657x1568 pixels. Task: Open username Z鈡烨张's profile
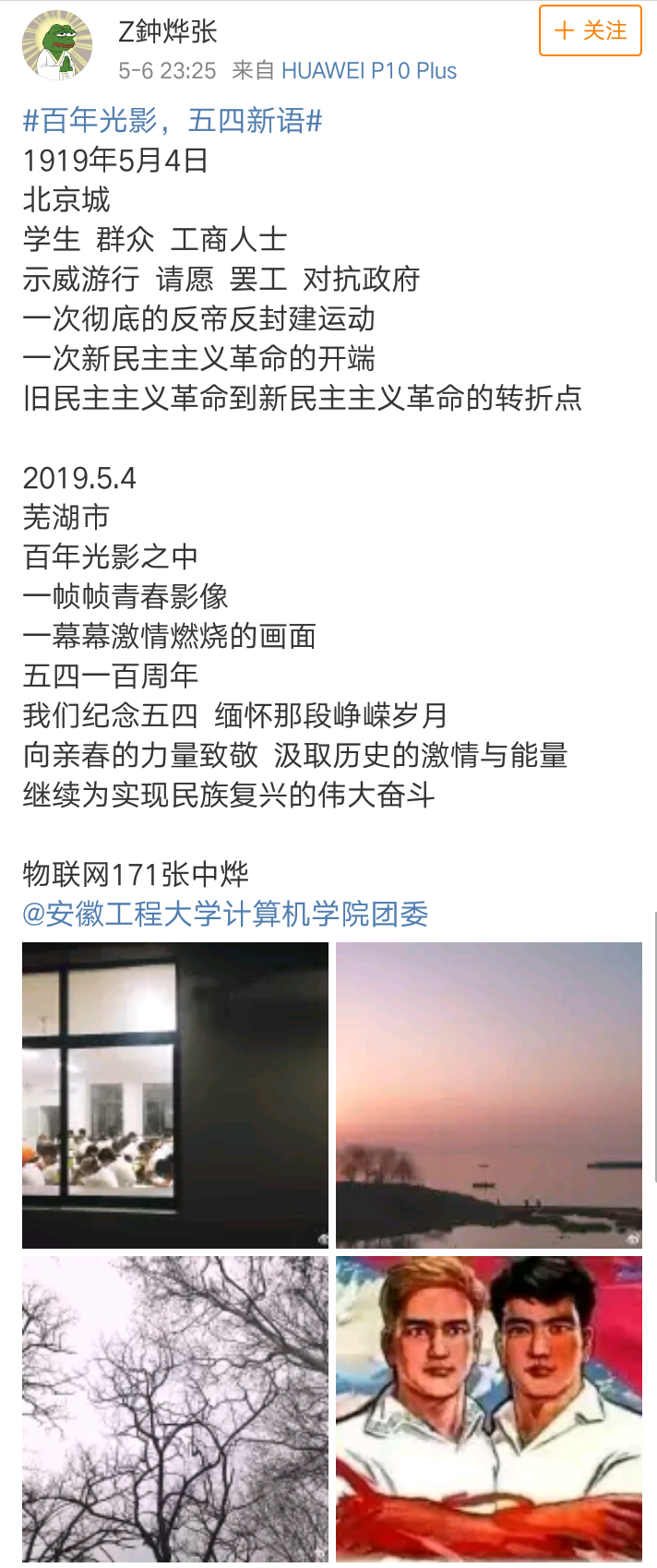point(168,31)
